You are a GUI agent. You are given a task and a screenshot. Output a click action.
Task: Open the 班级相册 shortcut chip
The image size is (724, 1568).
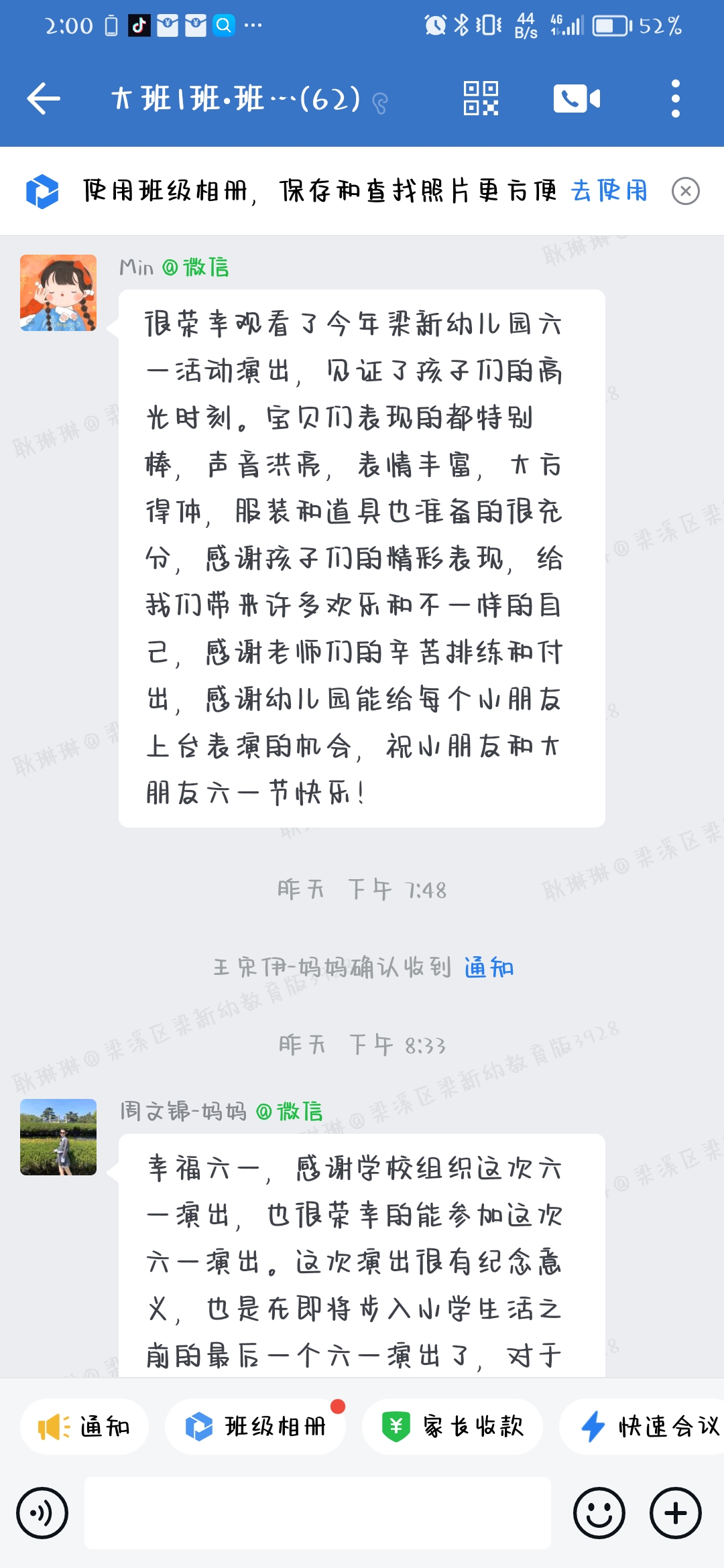coord(255,1427)
